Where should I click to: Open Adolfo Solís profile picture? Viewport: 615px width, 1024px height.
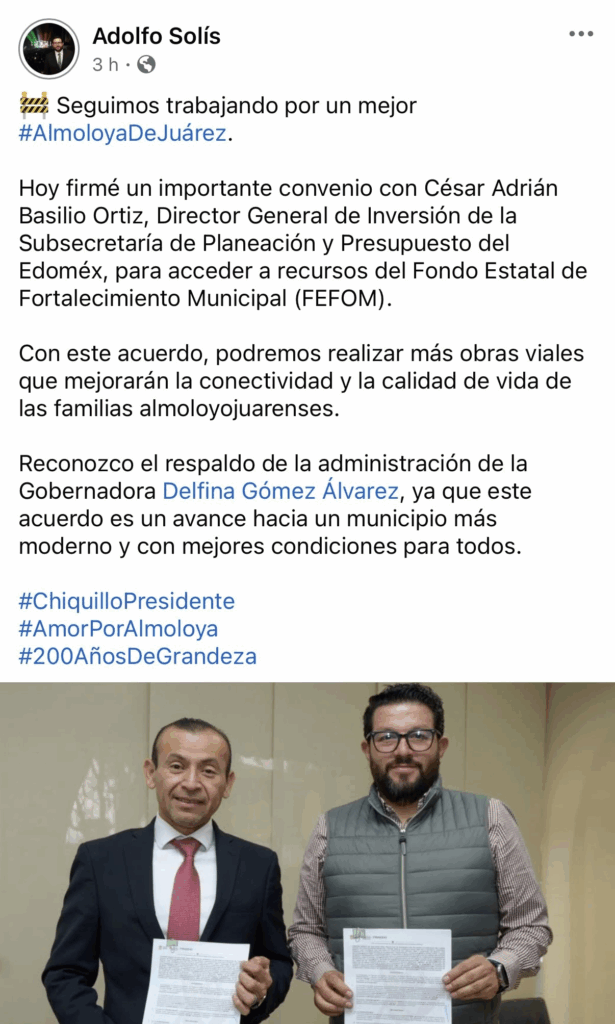click(48, 48)
